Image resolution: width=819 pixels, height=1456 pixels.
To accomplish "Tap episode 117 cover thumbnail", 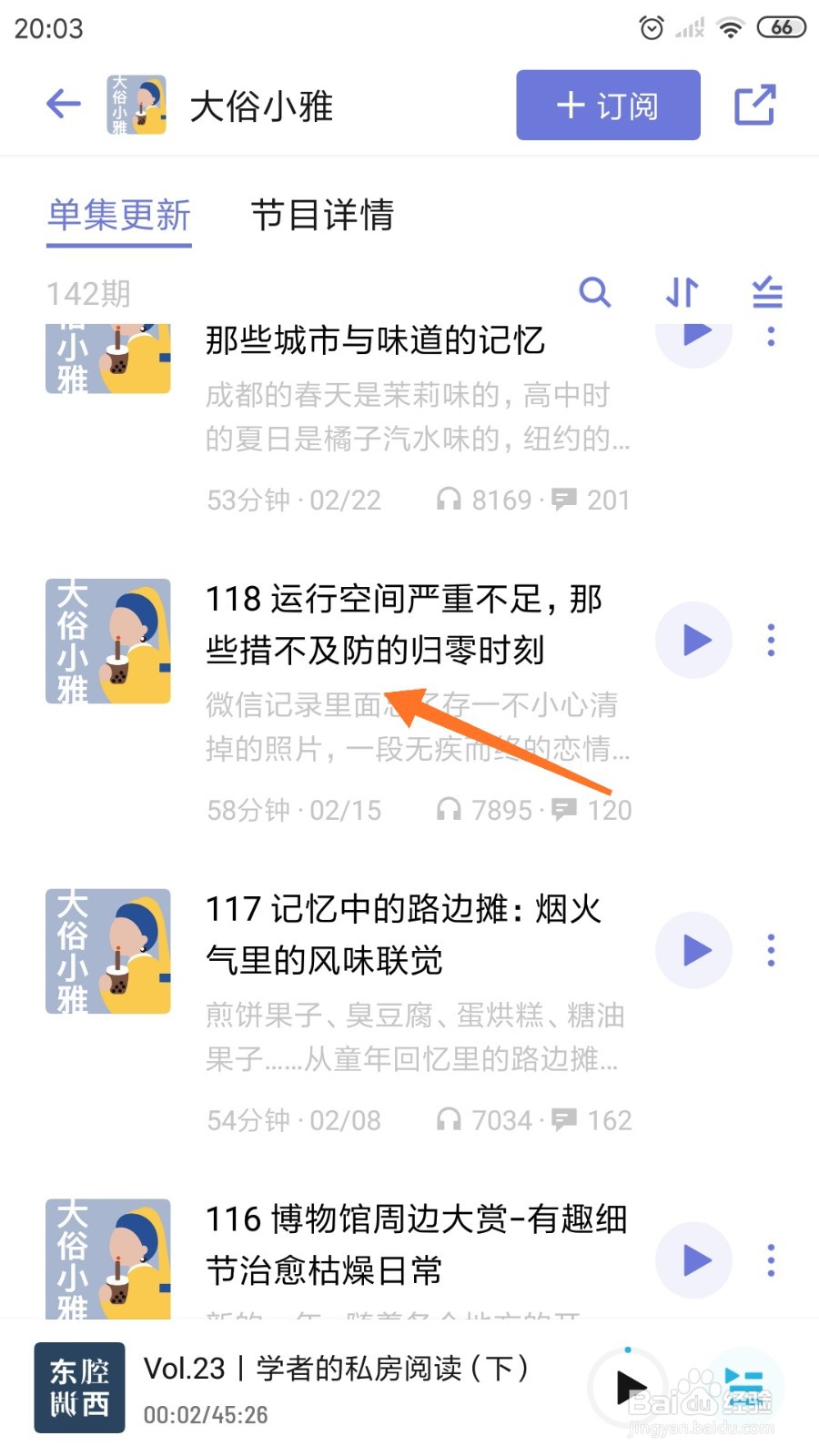I will pos(107,950).
